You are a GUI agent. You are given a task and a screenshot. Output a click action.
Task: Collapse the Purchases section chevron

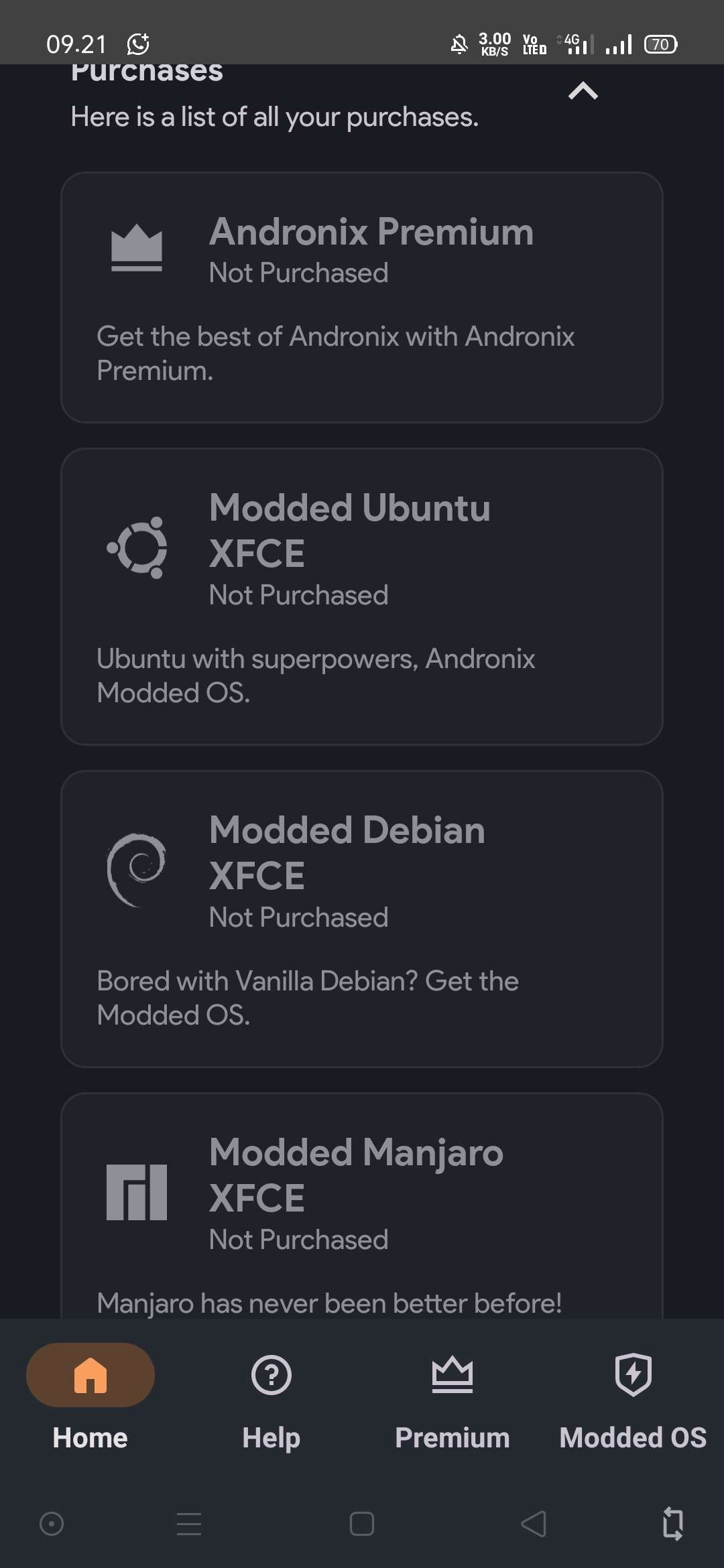point(583,90)
